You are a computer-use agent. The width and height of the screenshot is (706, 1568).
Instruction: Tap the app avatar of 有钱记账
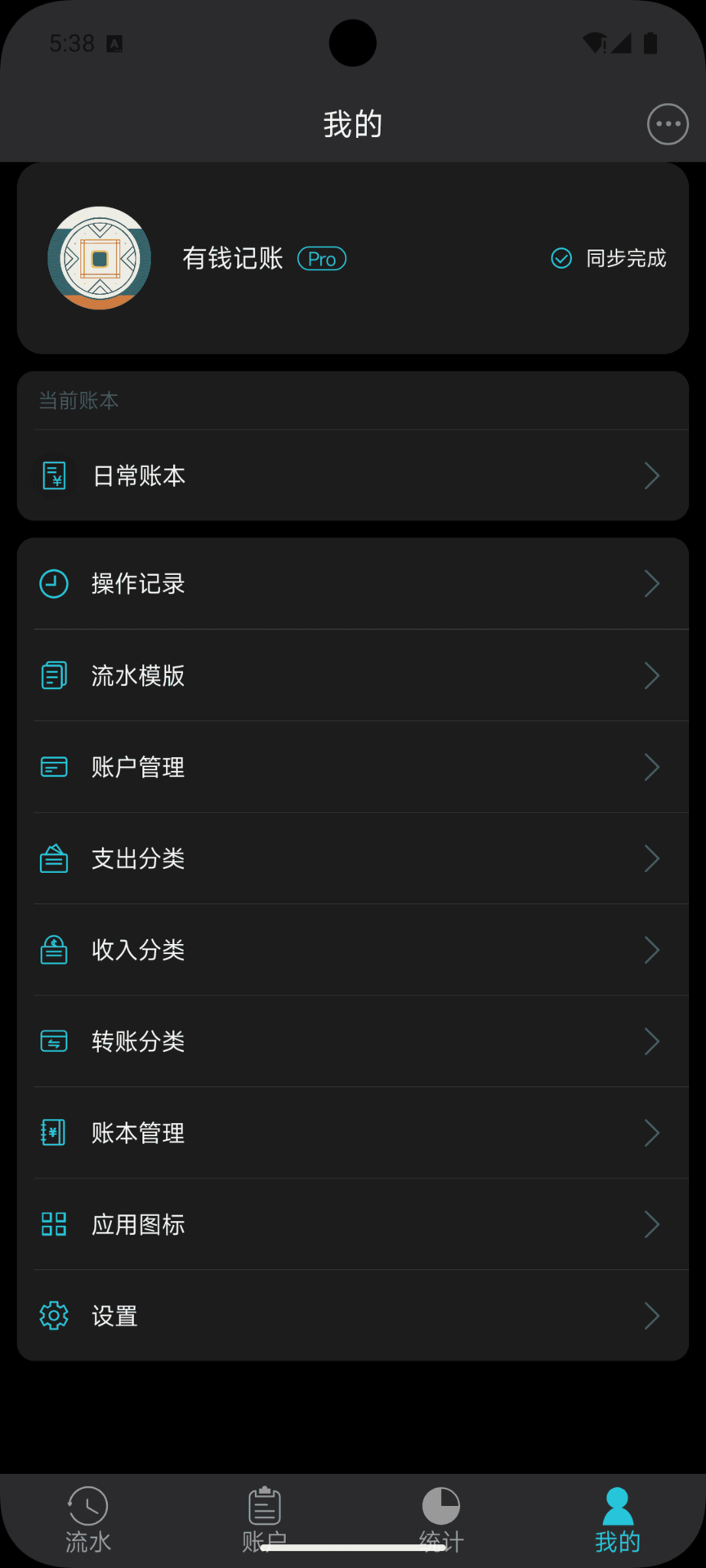tap(99, 258)
